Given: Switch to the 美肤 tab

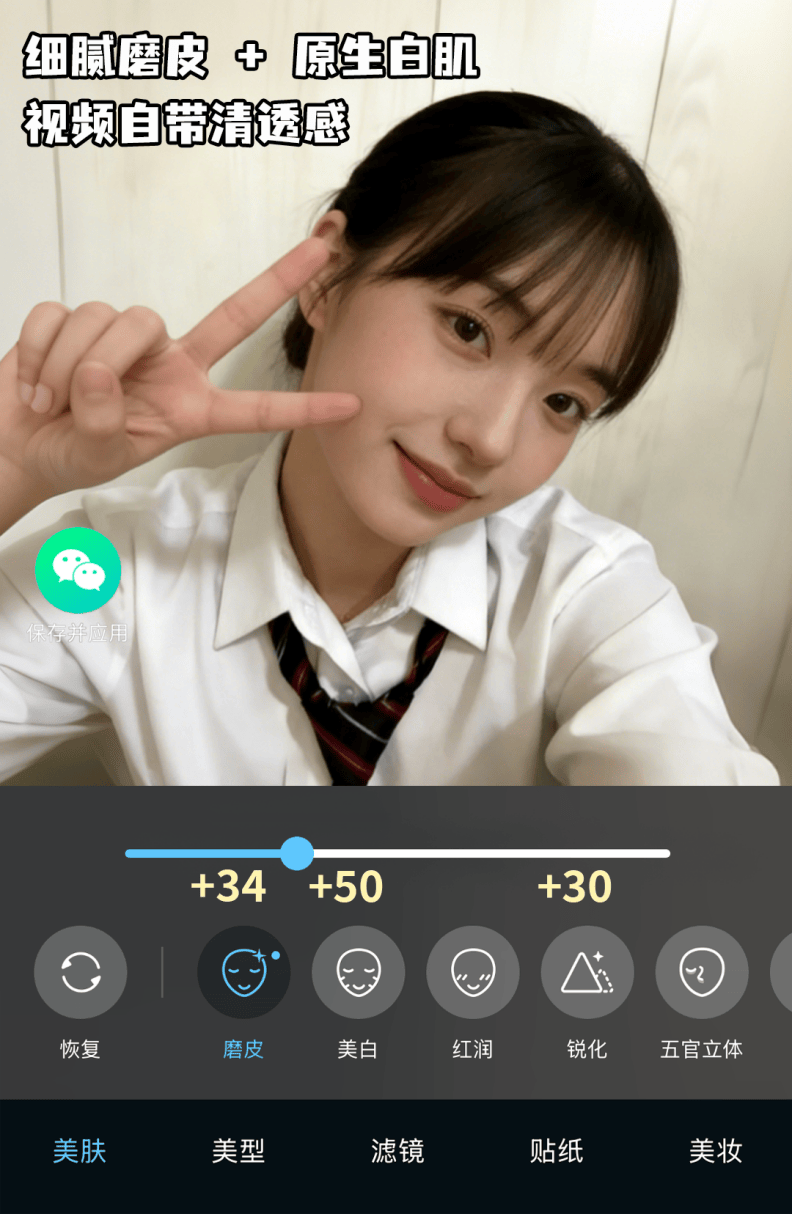Looking at the screenshot, I should 79,1151.
